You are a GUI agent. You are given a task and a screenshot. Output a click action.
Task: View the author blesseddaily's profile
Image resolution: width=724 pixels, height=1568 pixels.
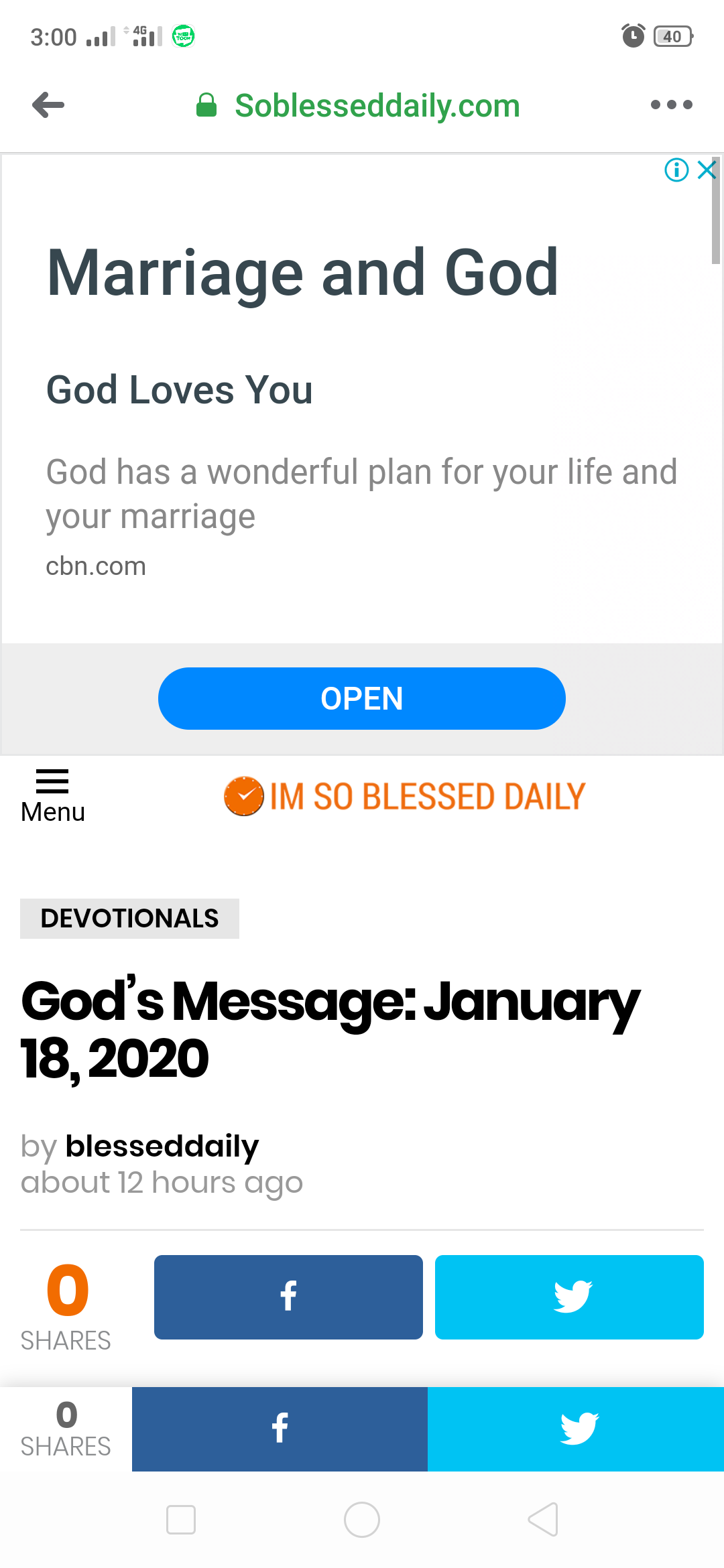pyautogui.click(x=162, y=1146)
